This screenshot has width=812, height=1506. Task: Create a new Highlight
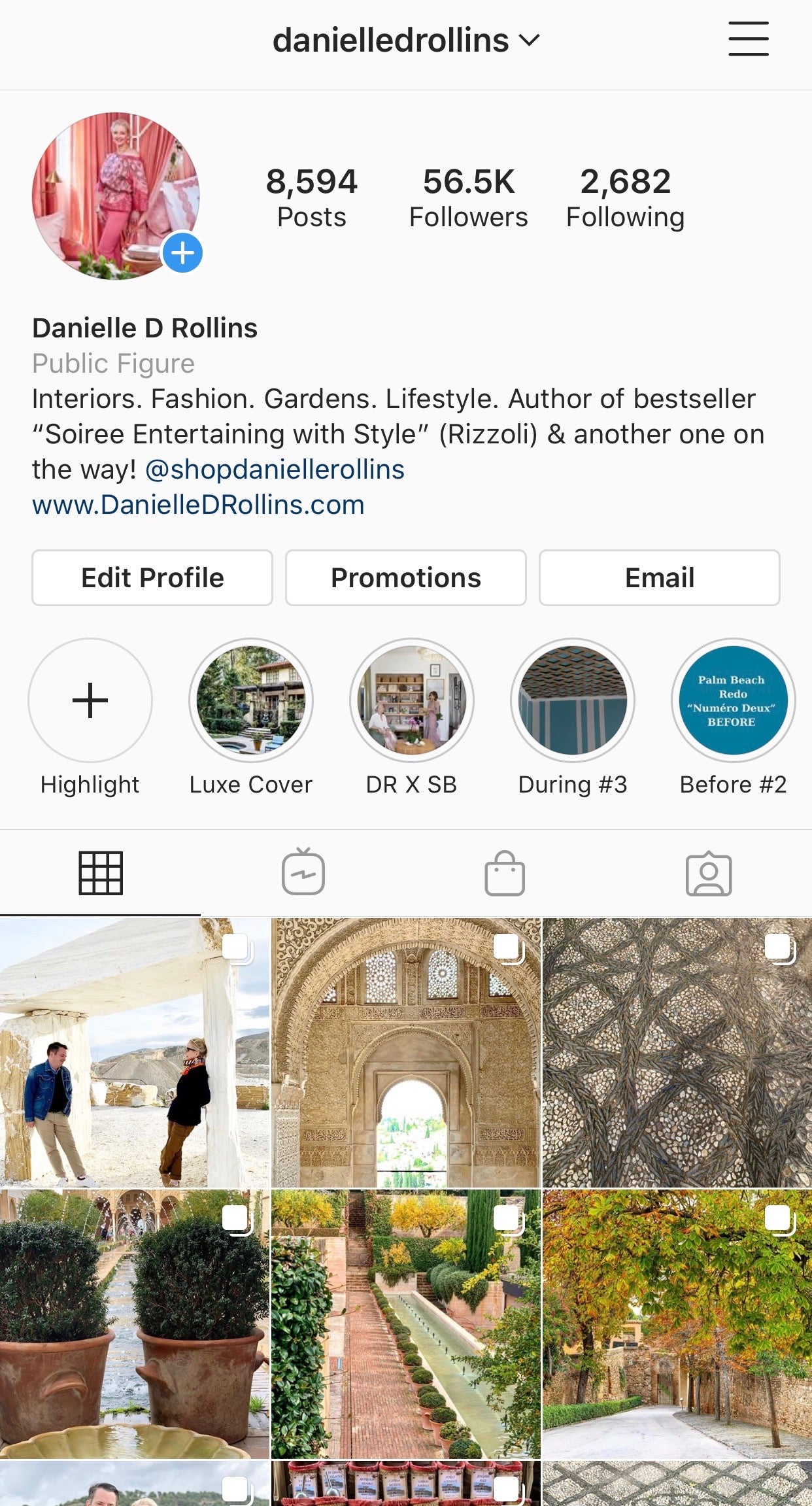click(90, 700)
